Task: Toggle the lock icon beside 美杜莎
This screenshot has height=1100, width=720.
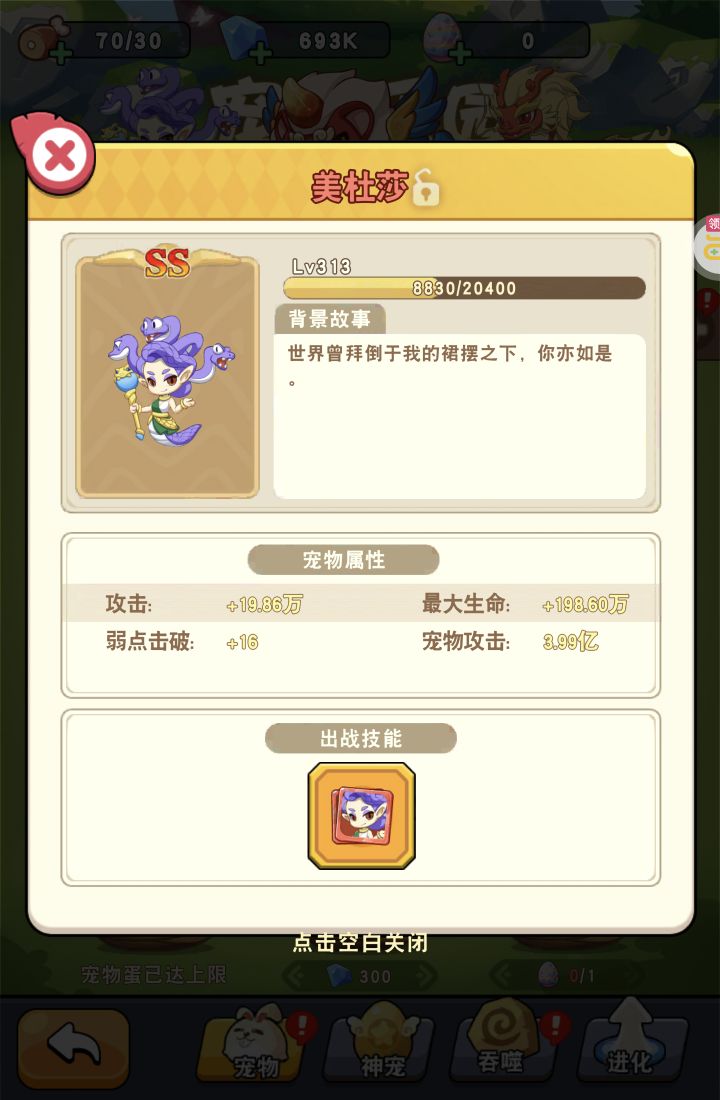Action: pos(427,187)
